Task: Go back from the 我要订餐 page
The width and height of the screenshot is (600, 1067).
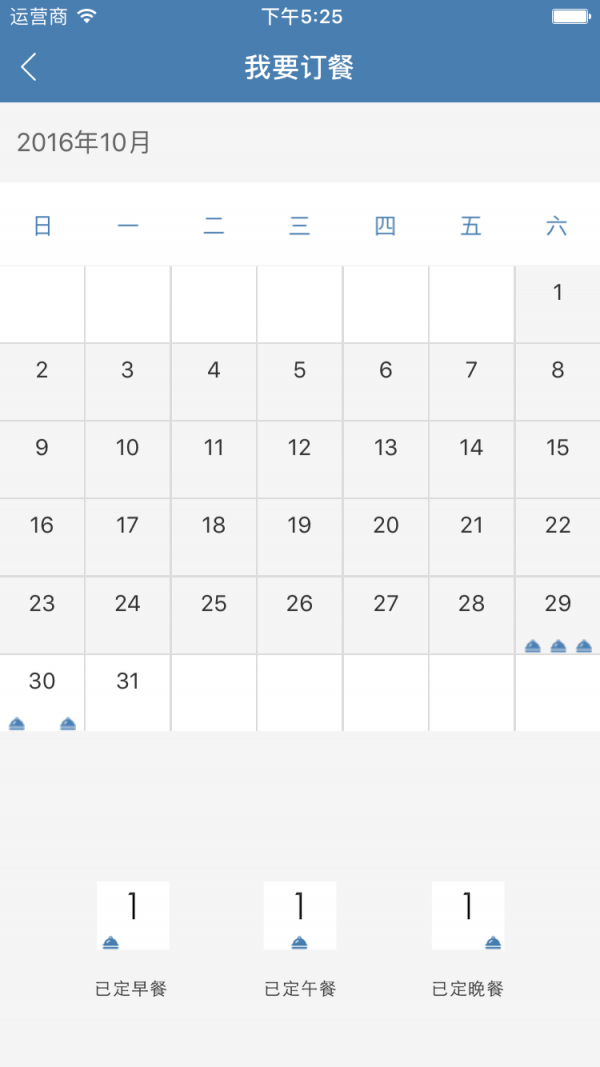Action: coord(29,67)
